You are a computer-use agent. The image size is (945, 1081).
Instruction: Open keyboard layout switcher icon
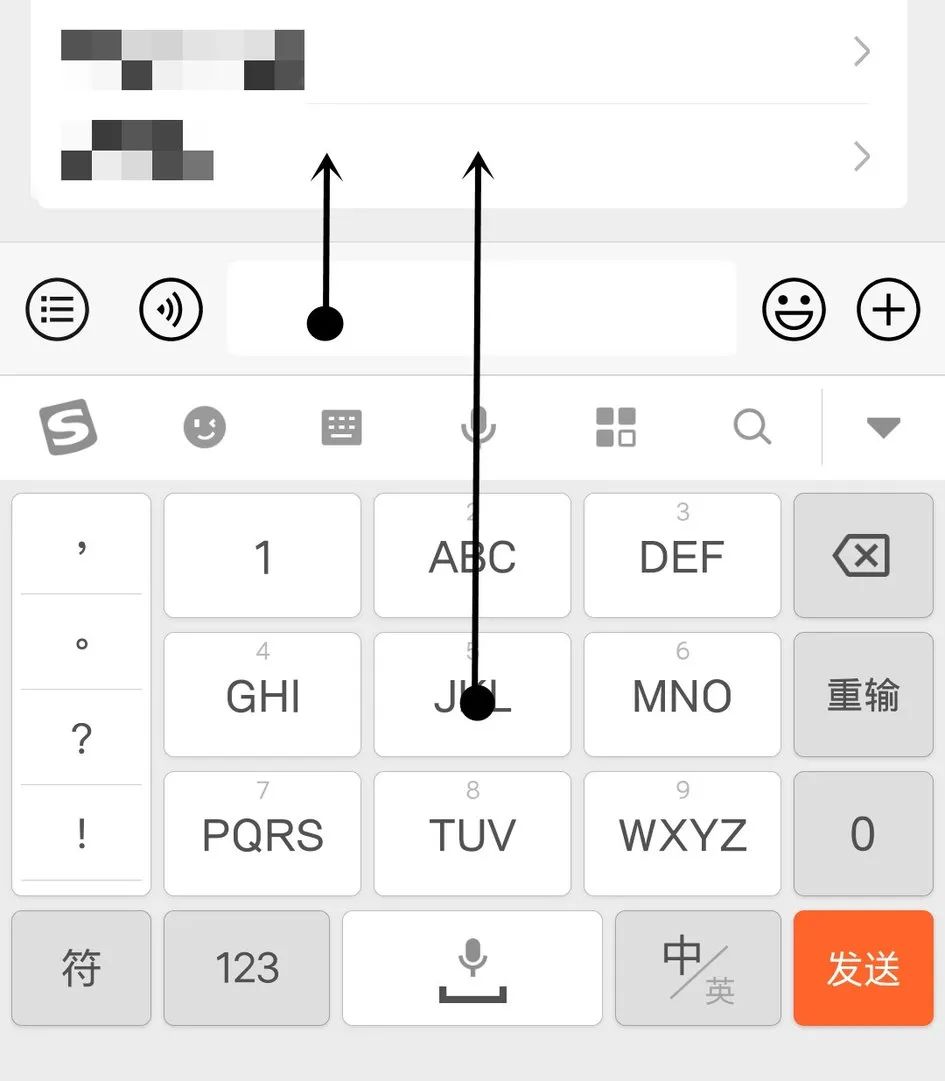(340, 427)
